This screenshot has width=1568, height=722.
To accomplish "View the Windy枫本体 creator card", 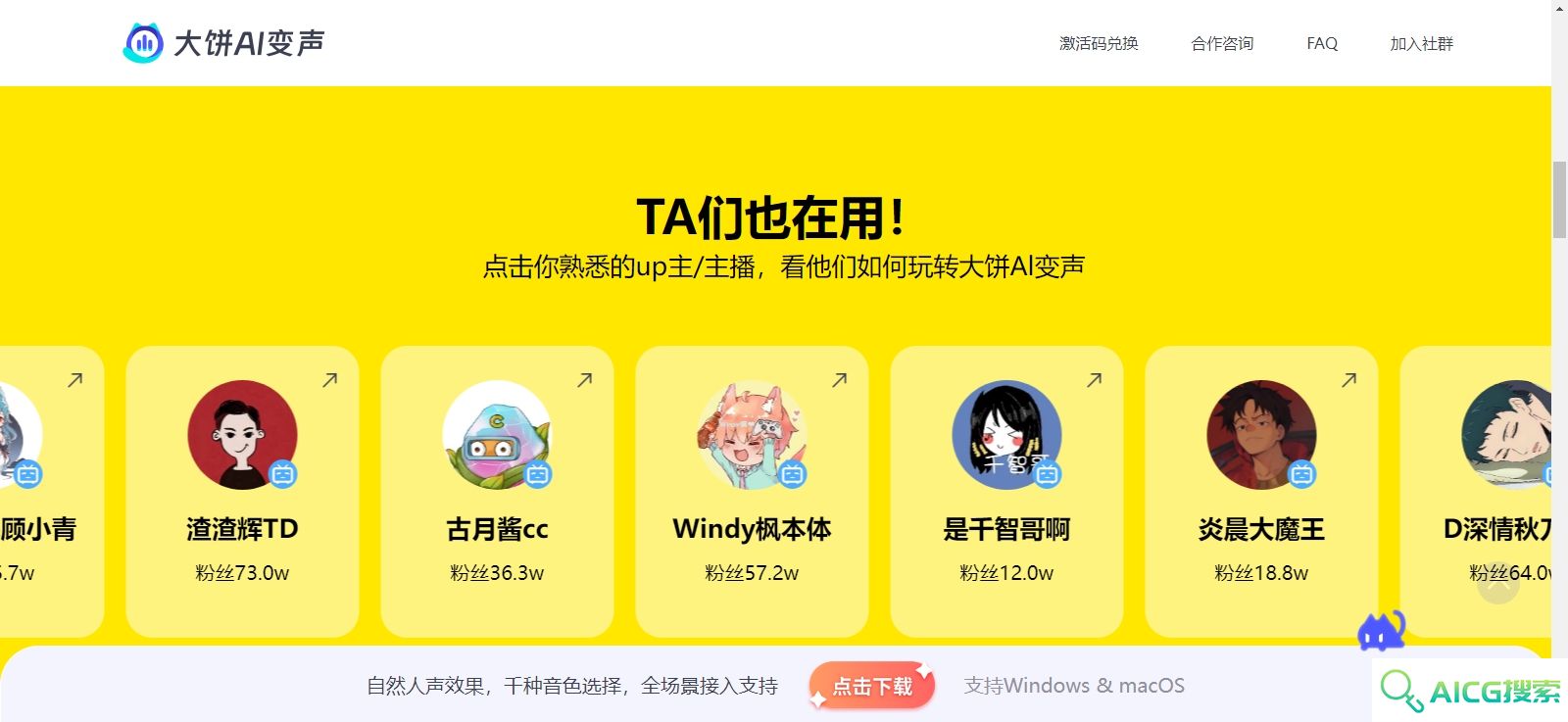I will 752,490.
